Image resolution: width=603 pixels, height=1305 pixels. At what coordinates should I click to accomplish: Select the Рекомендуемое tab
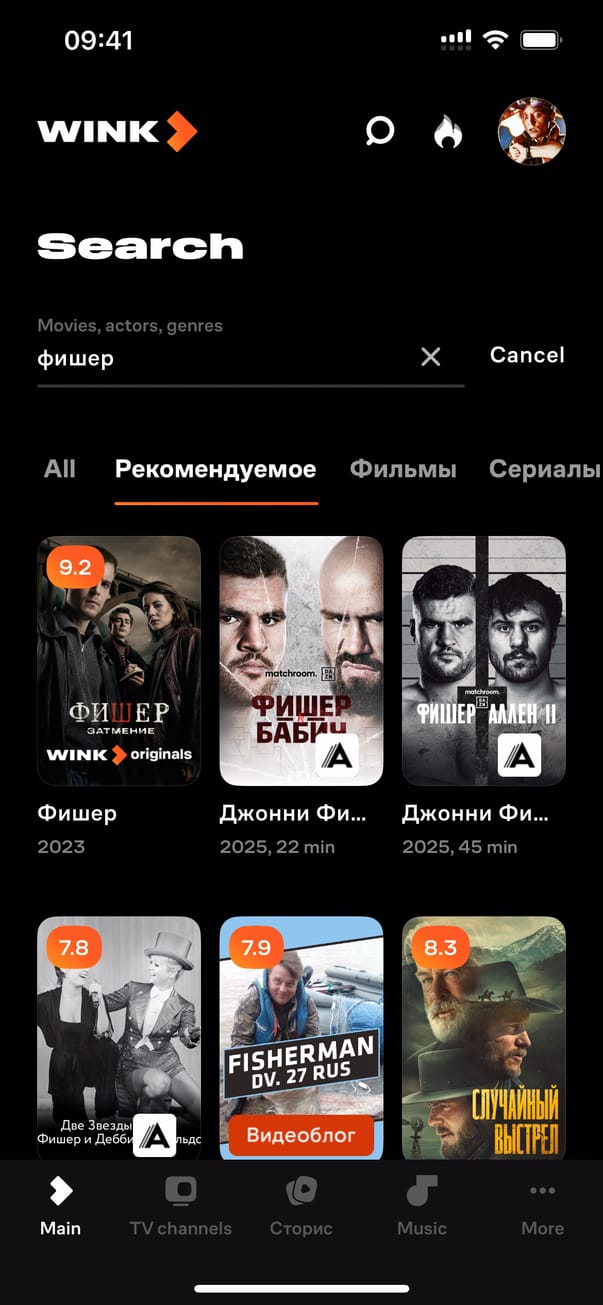pyautogui.click(x=215, y=469)
